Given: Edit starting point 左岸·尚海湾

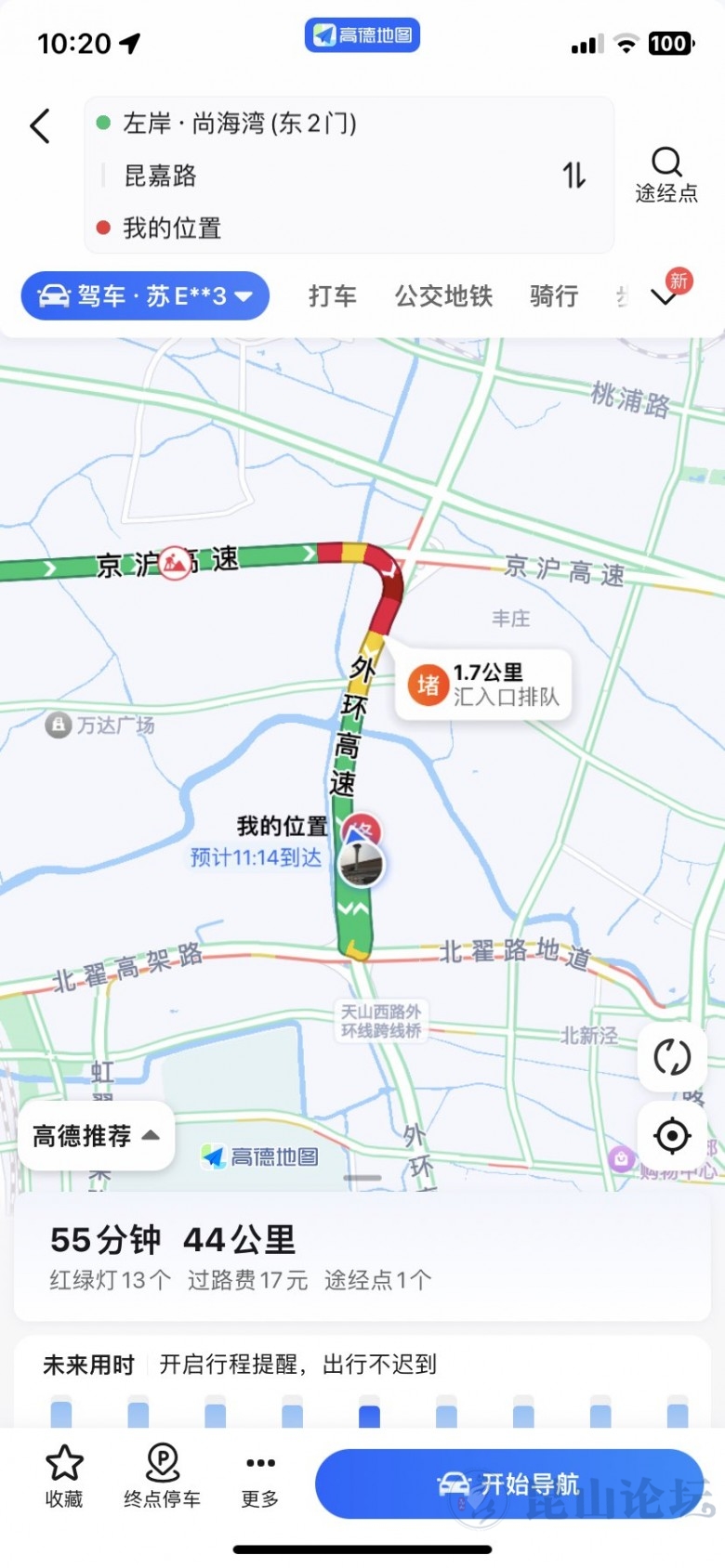Looking at the screenshot, I should [240, 124].
